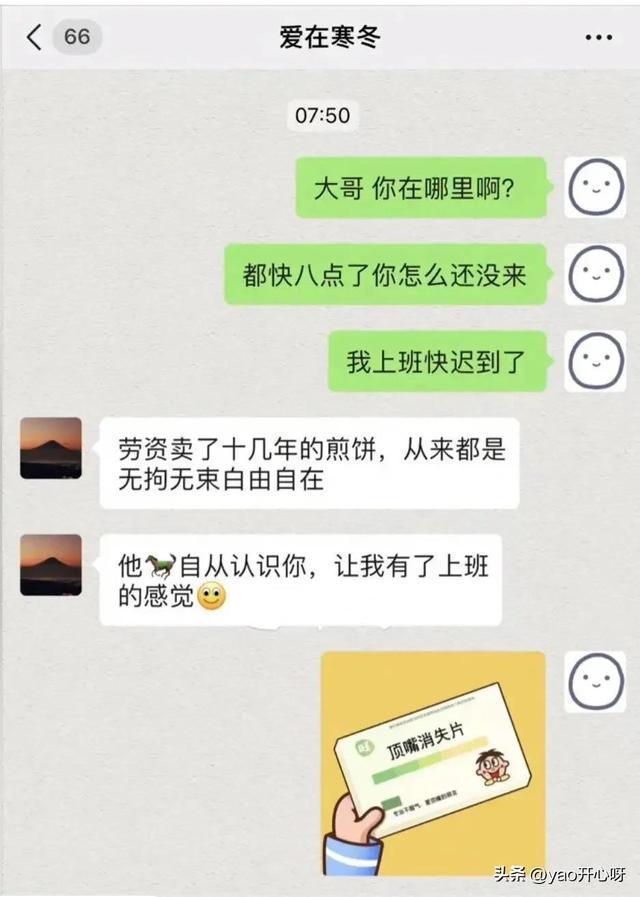
Task: Go back to the chat list
Action: pyautogui.click(x=36, y=37)
